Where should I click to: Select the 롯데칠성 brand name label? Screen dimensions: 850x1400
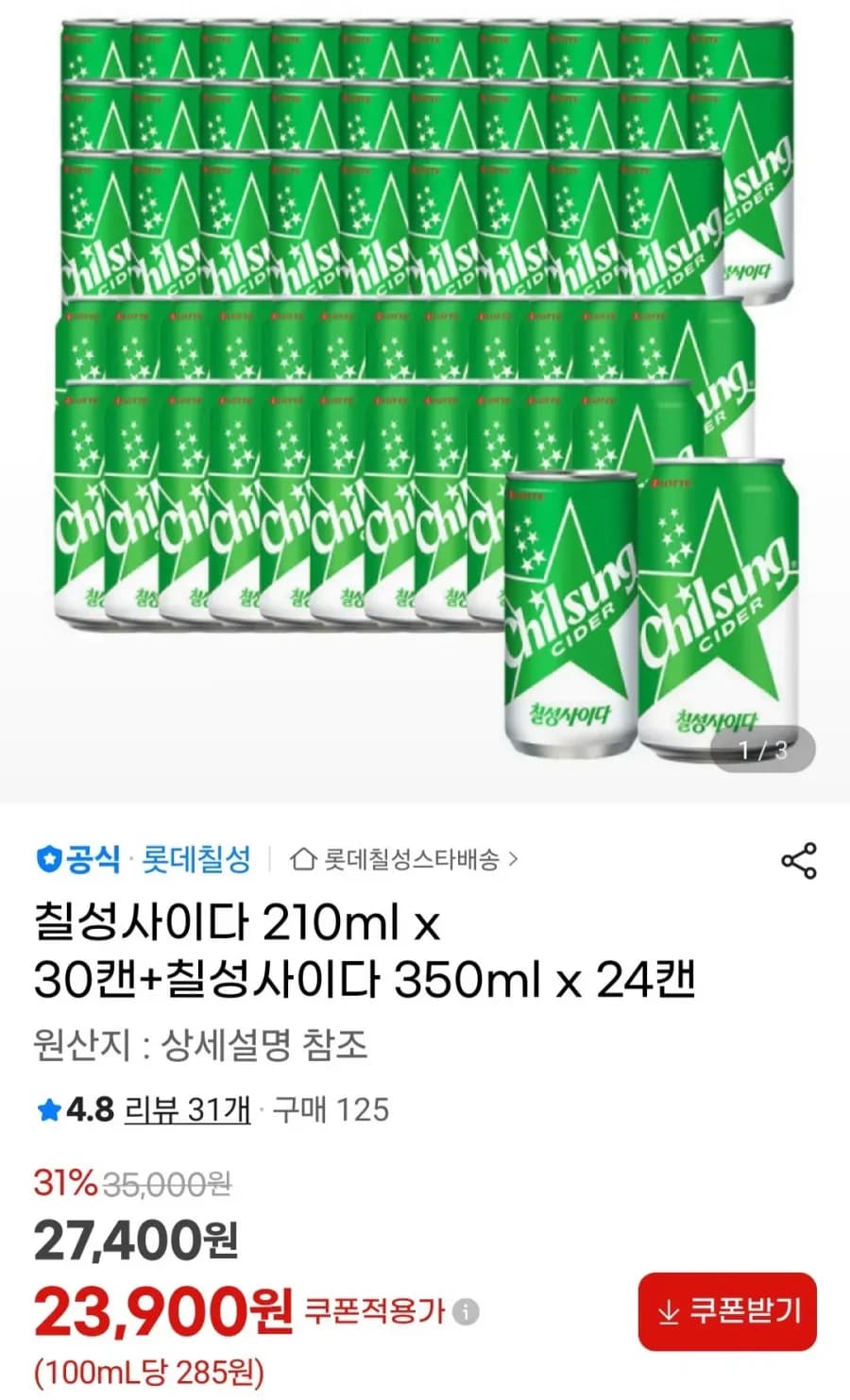pos(194,859)
